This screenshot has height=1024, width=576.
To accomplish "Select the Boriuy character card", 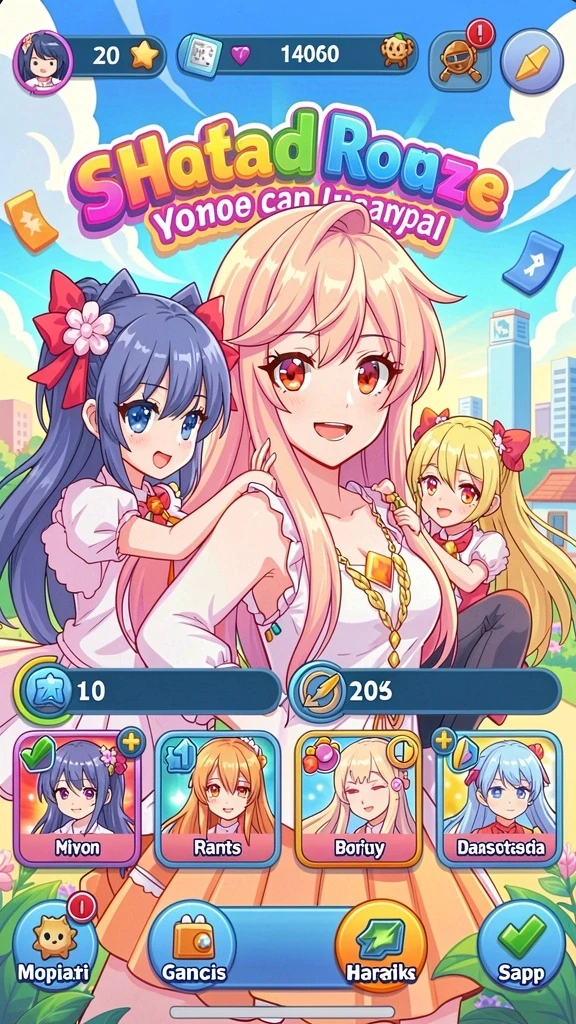I will click(x=359, y=799).
